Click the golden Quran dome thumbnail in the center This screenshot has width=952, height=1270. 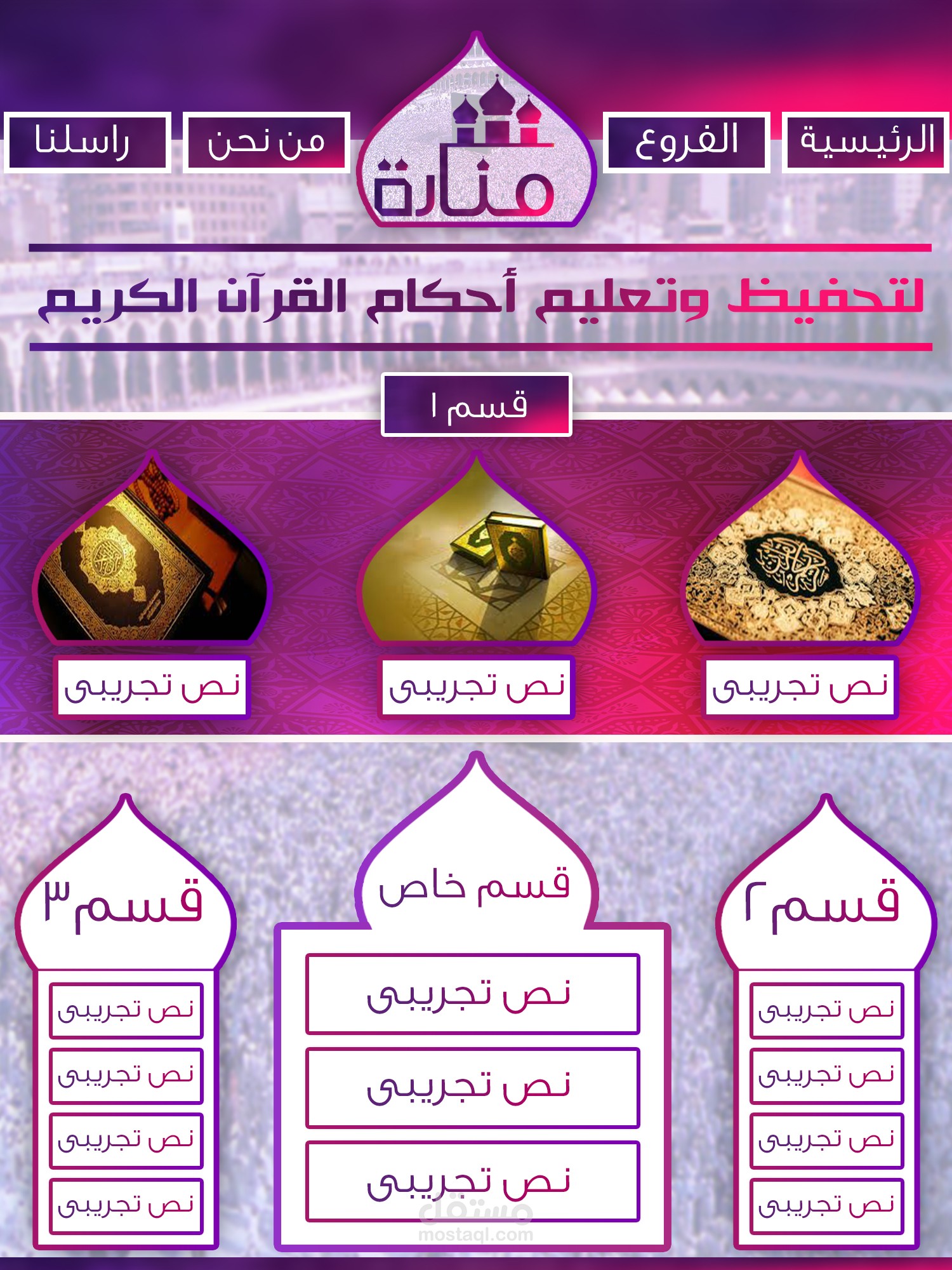point(476,559)
